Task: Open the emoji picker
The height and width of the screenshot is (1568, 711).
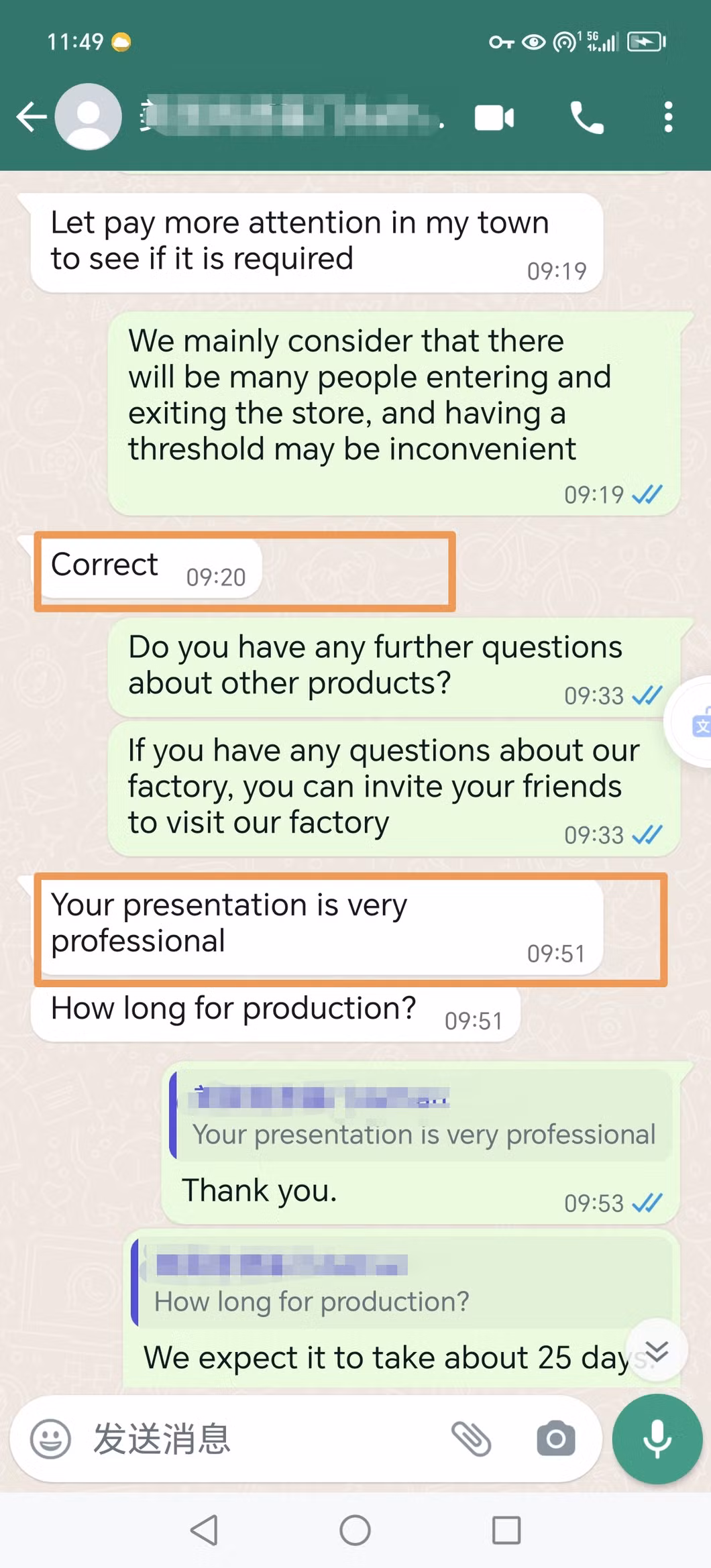Action: coord(50,1439)
